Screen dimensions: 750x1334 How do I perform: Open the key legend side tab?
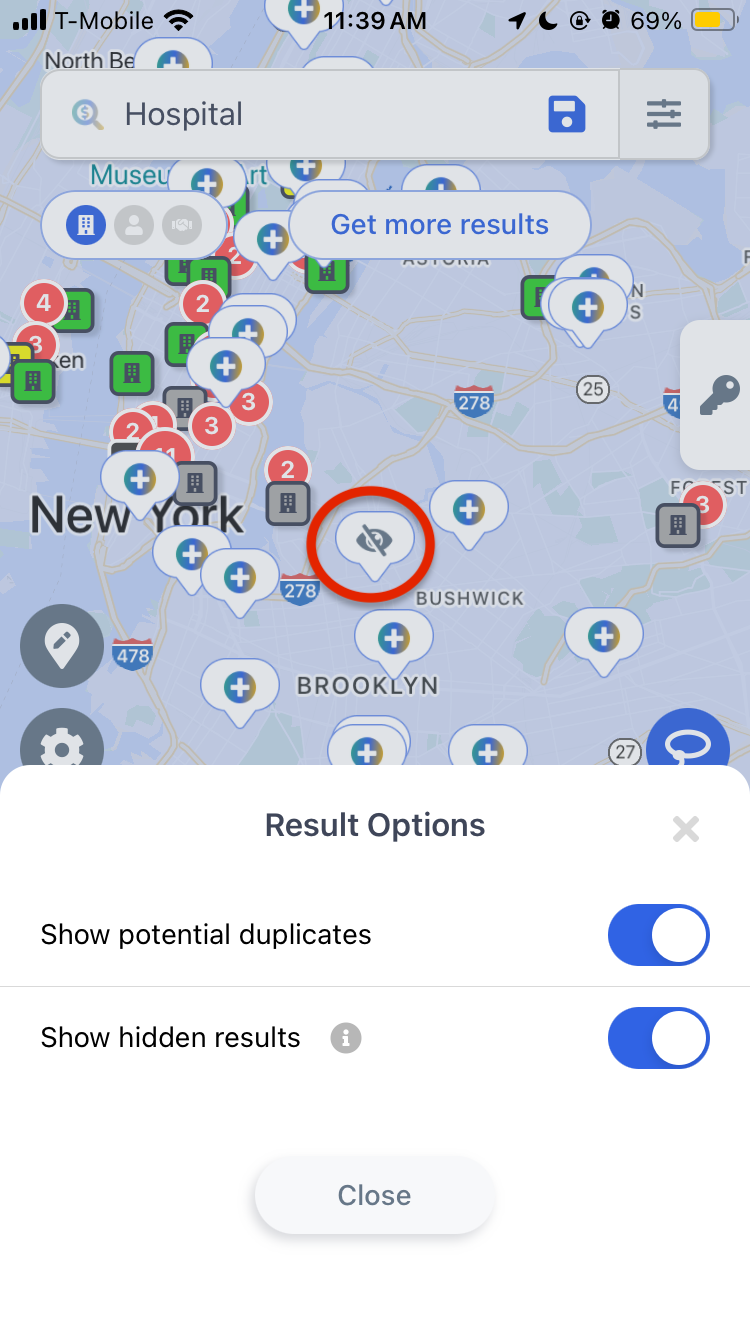(718, 395)
